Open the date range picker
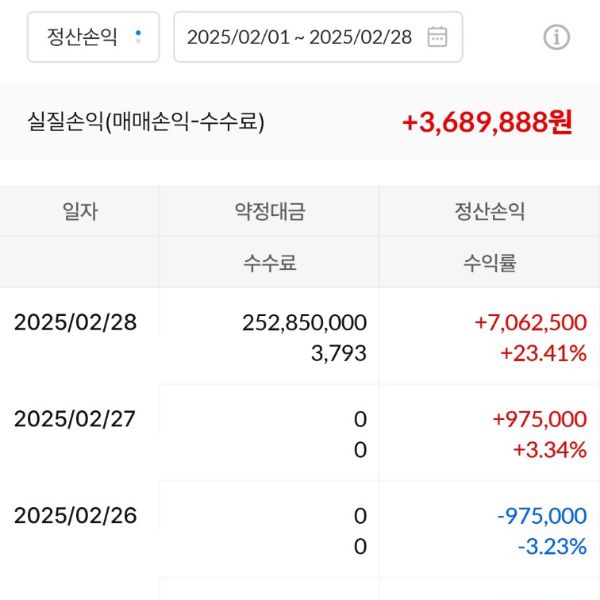Viewport: 600px width, 600px height. tap(318, 37)
